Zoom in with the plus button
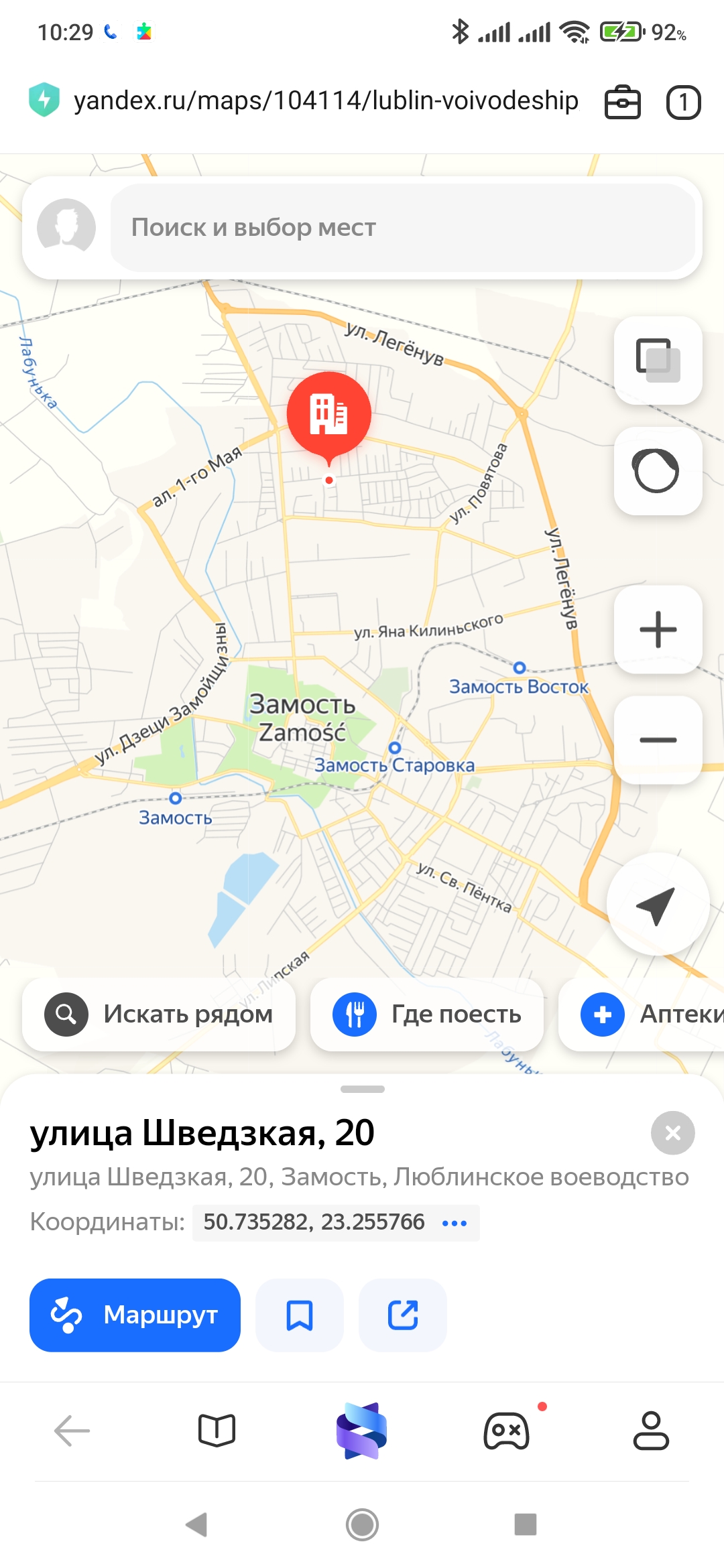724x1568 pixels. click(658, 629)
